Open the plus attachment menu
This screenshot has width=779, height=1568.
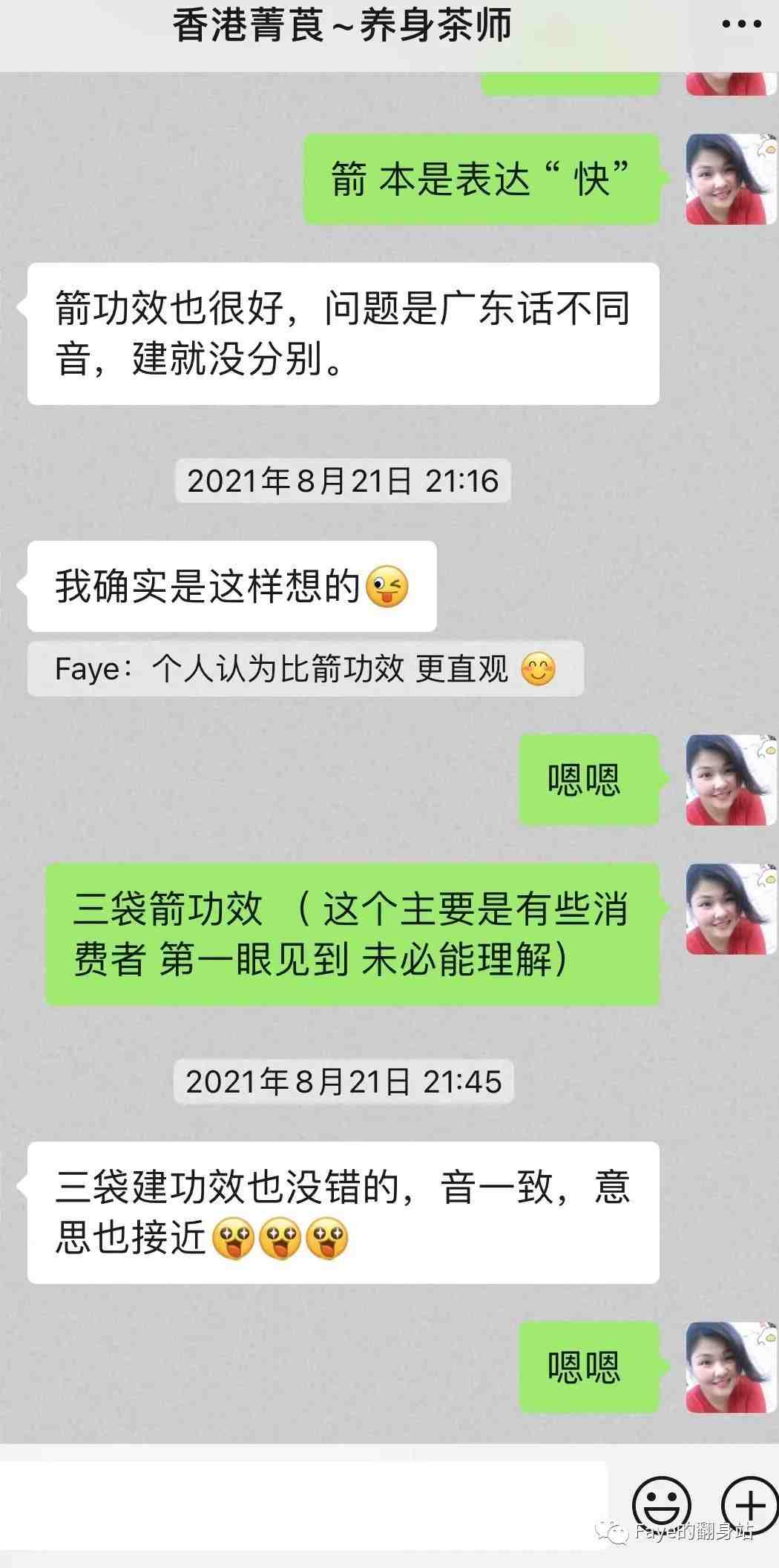(749, 1504)
